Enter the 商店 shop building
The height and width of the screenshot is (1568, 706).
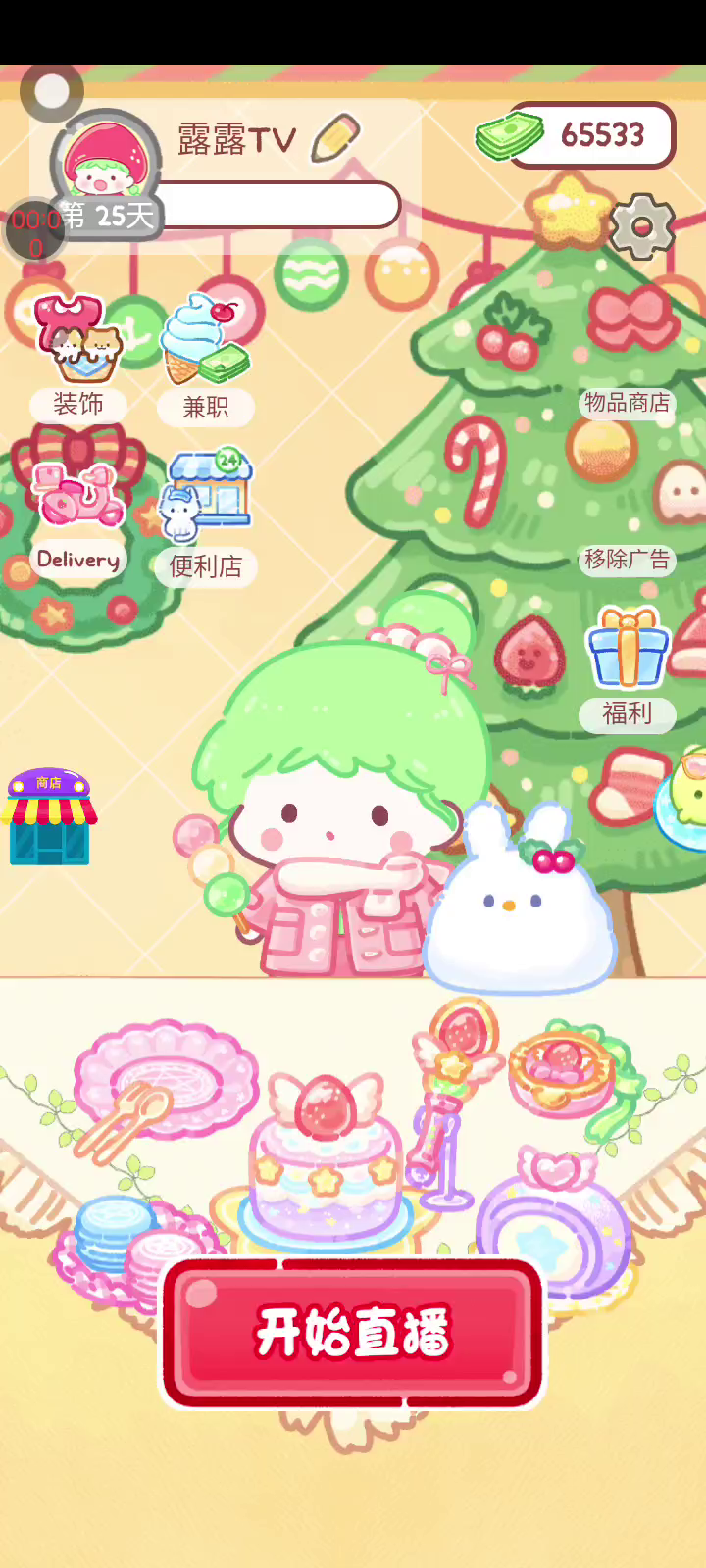click(49, 817)
